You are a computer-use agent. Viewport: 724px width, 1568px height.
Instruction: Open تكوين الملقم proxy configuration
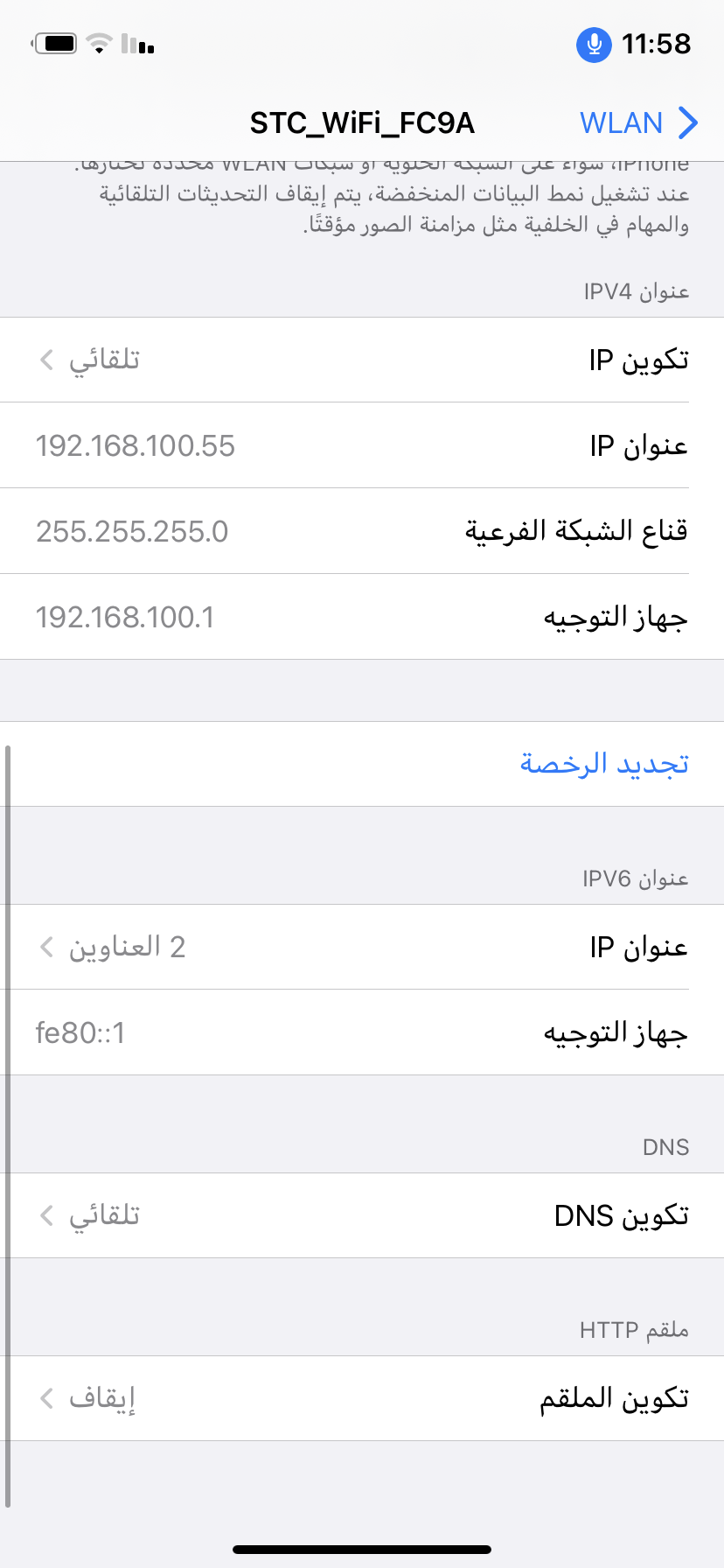pos(362,1398)
